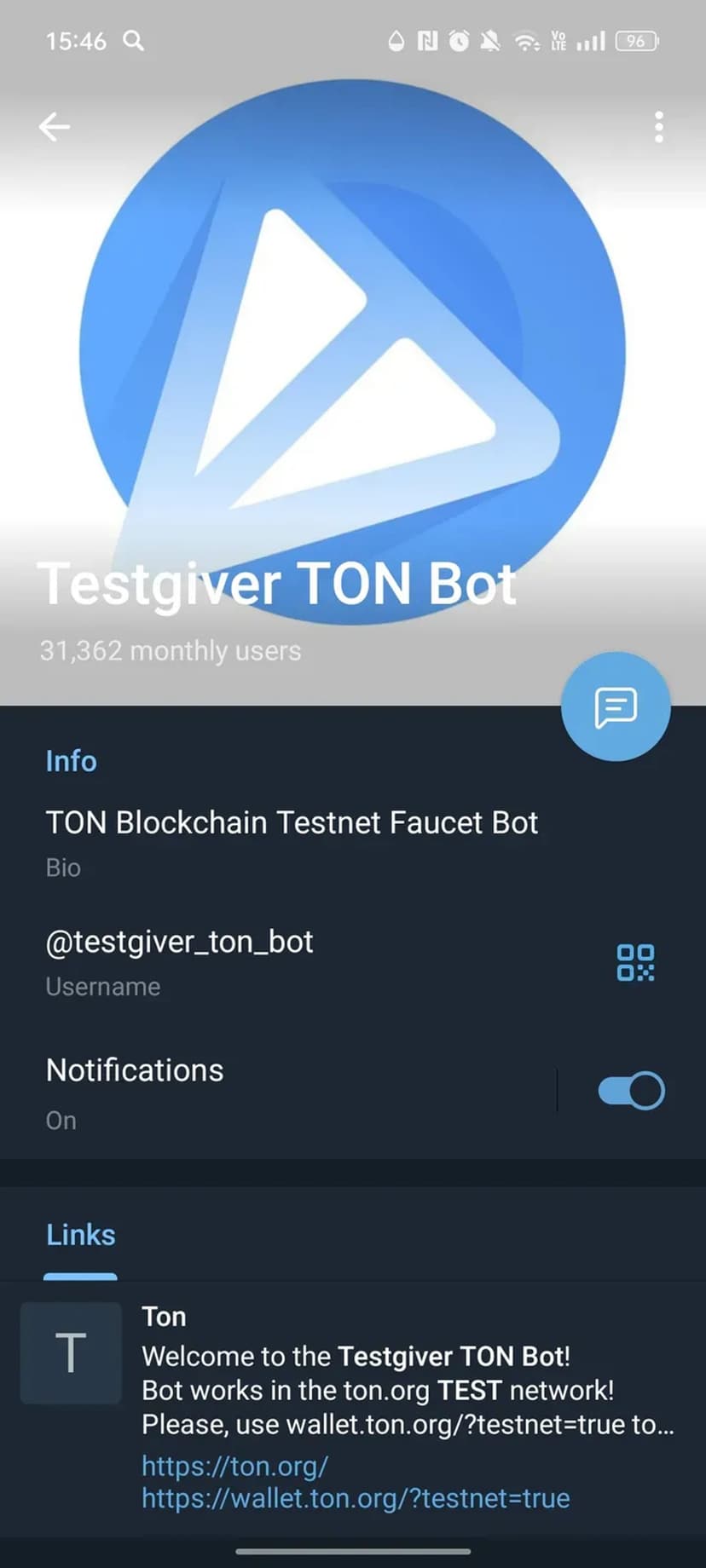
Task: Open the wallet.ton.org testnet link
Action: click(356, 1498)
